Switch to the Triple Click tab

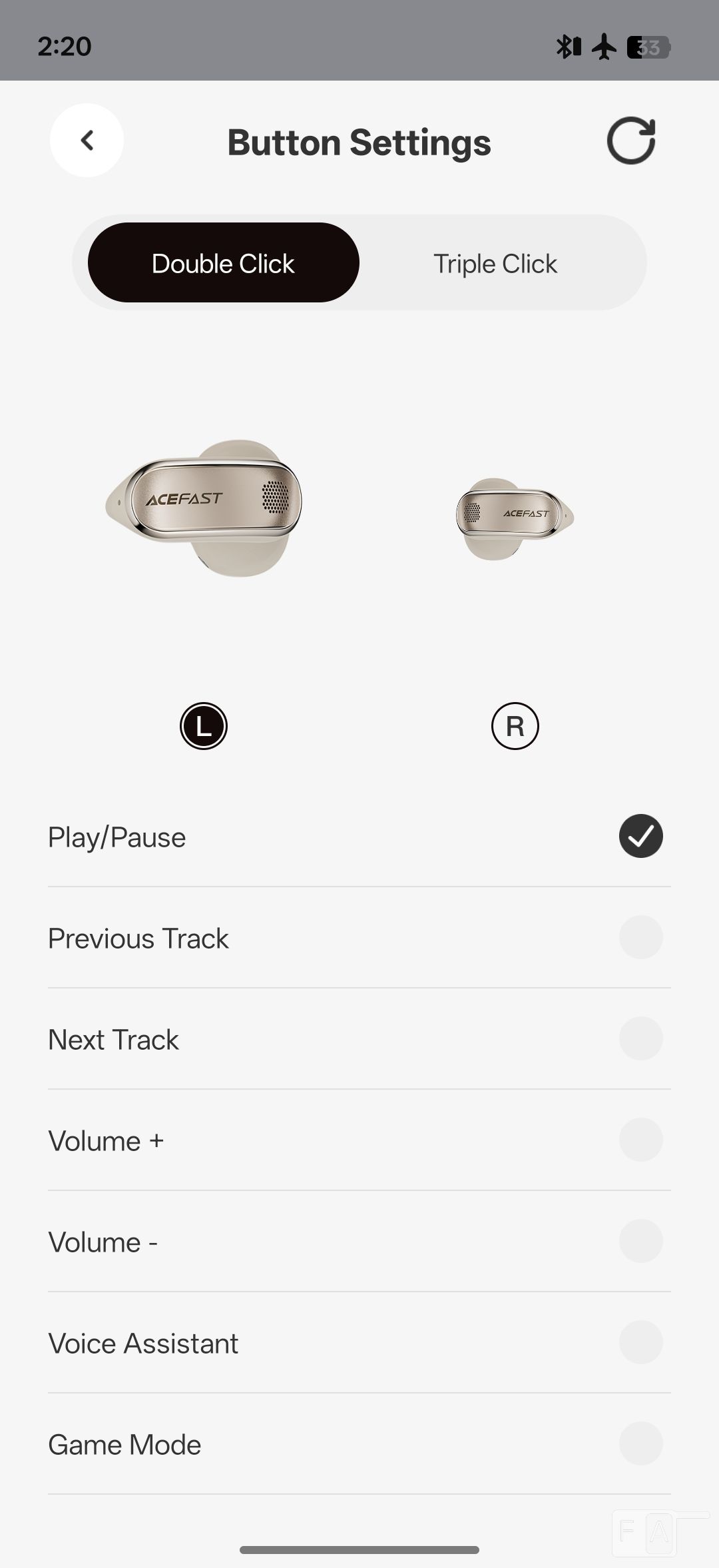coord(495,264)
